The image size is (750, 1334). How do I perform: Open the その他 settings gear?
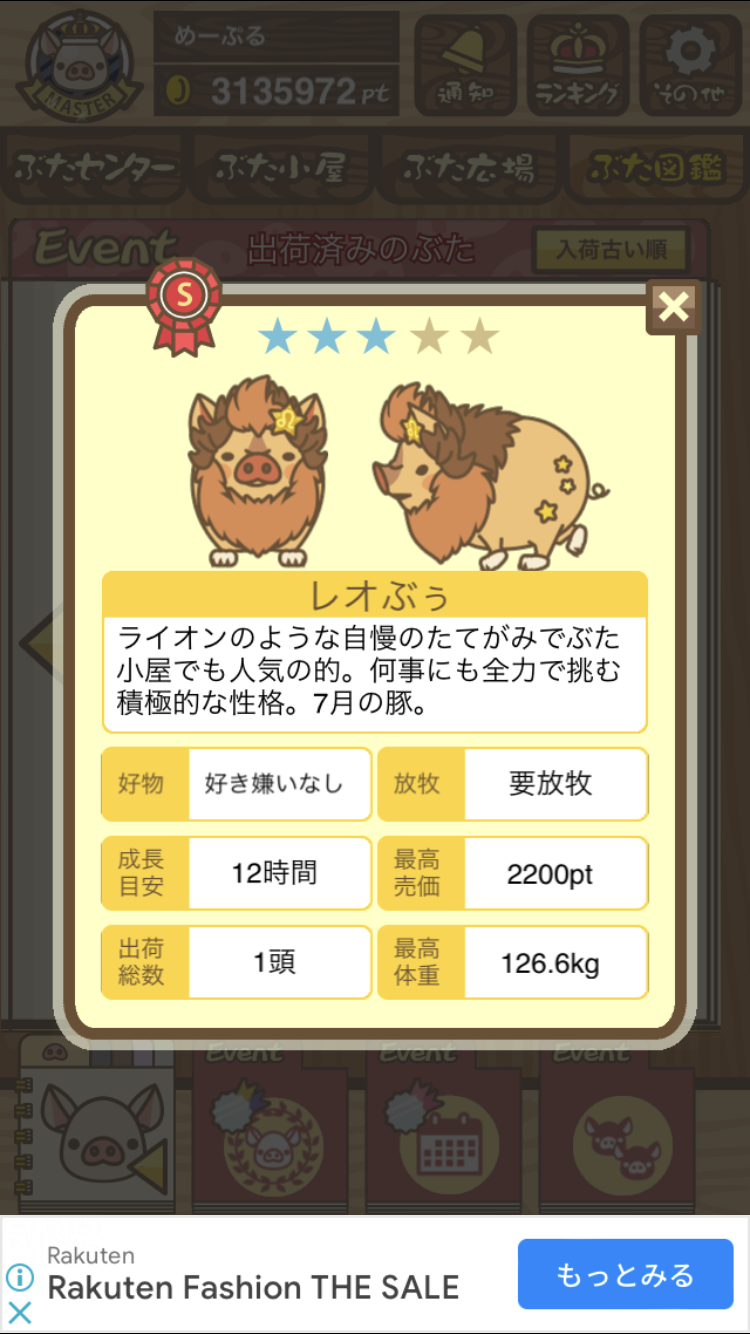click(689, 64)
